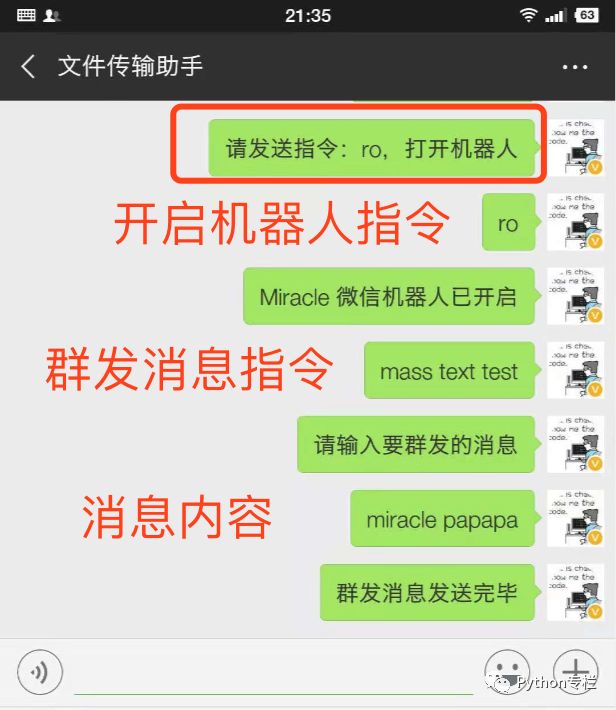Focus the message text field

[272, 671]
